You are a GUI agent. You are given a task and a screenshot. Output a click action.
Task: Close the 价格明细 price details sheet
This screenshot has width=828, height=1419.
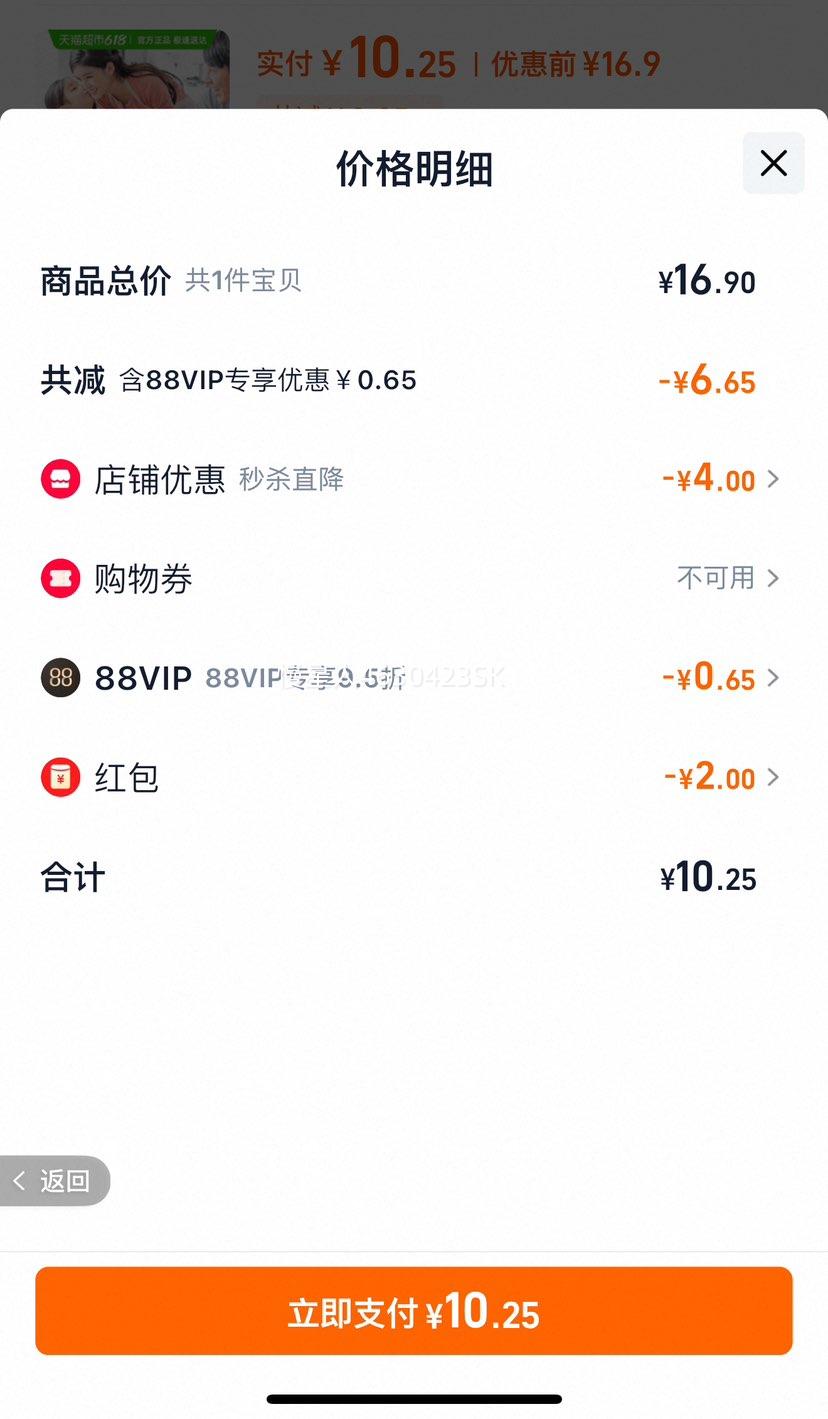(773, 163)
